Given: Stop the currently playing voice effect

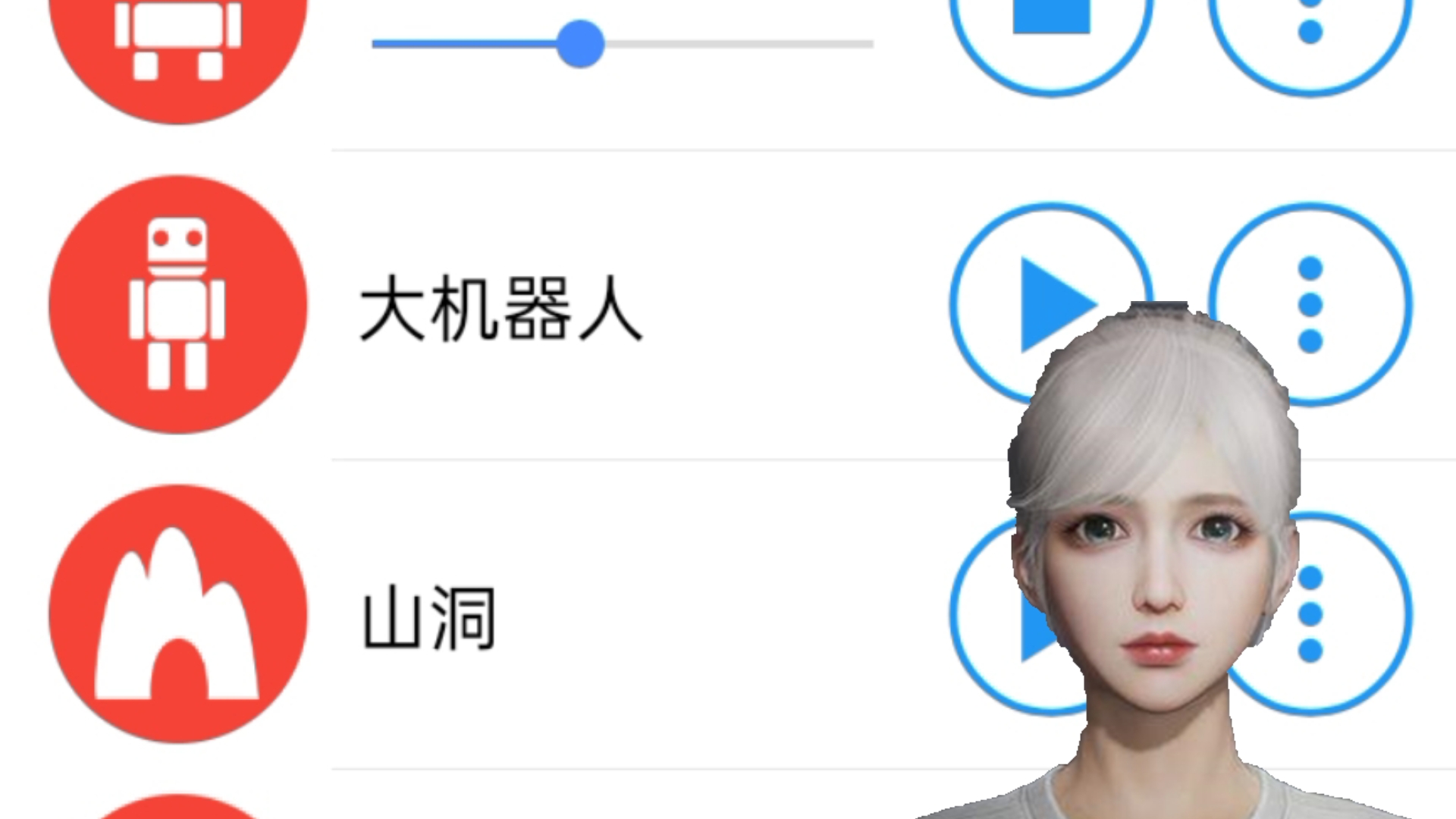Looking at the screenshot, I should coord(1051,23).
